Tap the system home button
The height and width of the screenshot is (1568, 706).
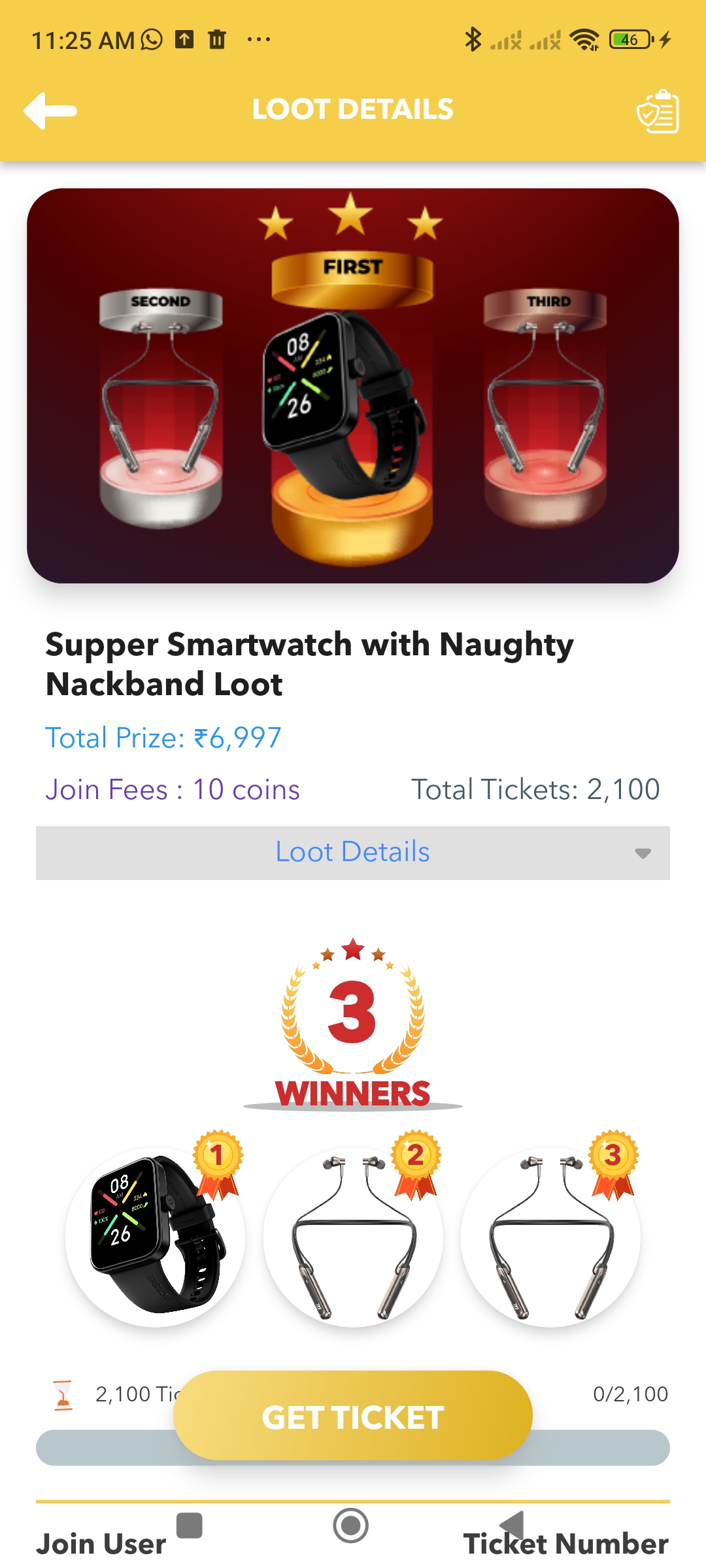[x=351, y=1526]
